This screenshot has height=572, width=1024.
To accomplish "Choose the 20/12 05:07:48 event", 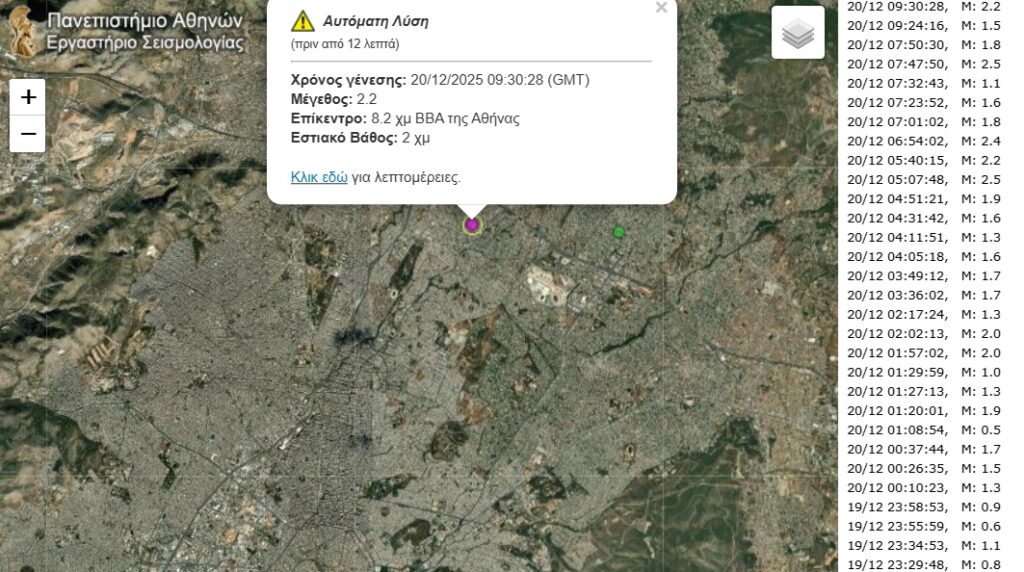I will tap(927, 179).
